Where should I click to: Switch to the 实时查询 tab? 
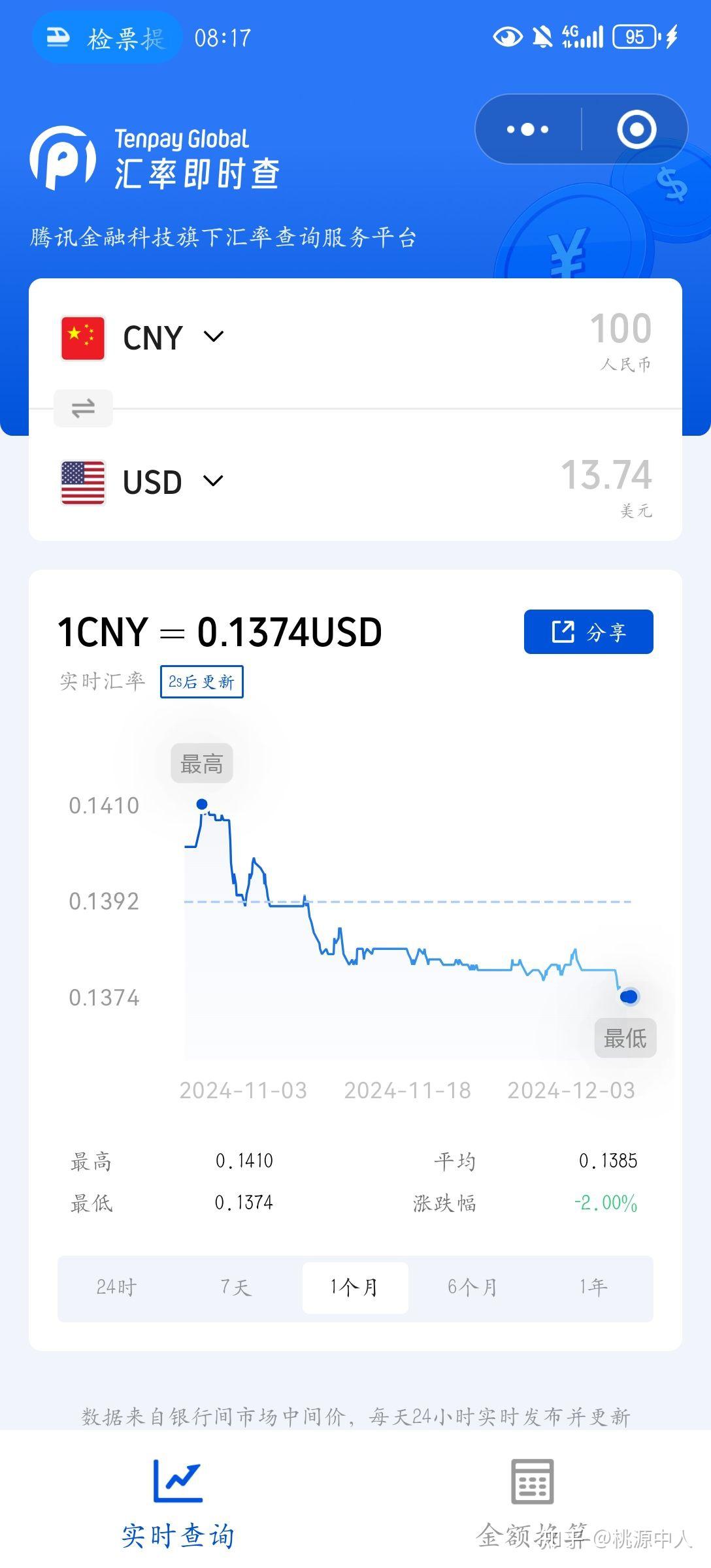(x=177, y=1523)
